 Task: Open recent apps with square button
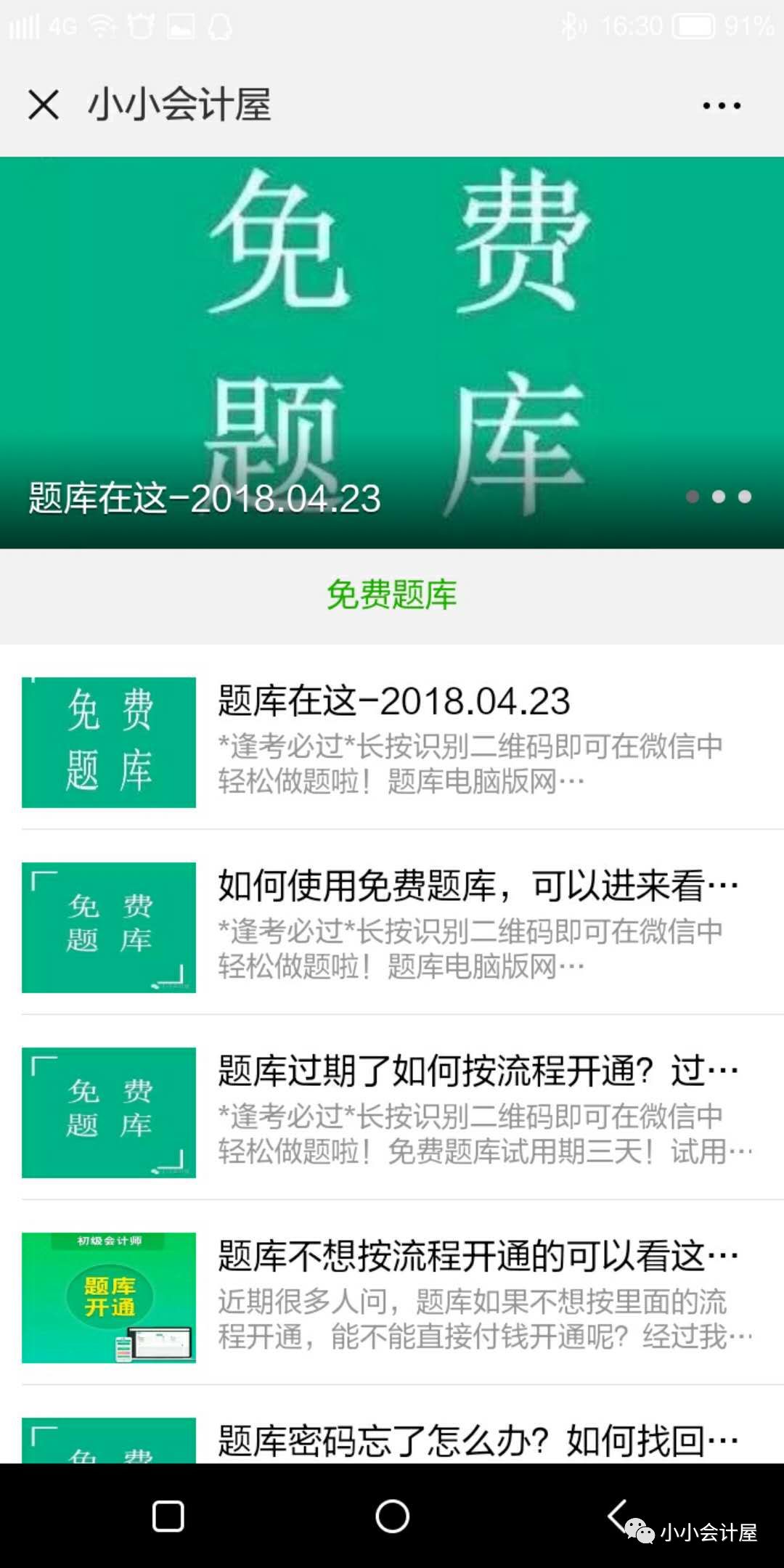(168, 1516)
